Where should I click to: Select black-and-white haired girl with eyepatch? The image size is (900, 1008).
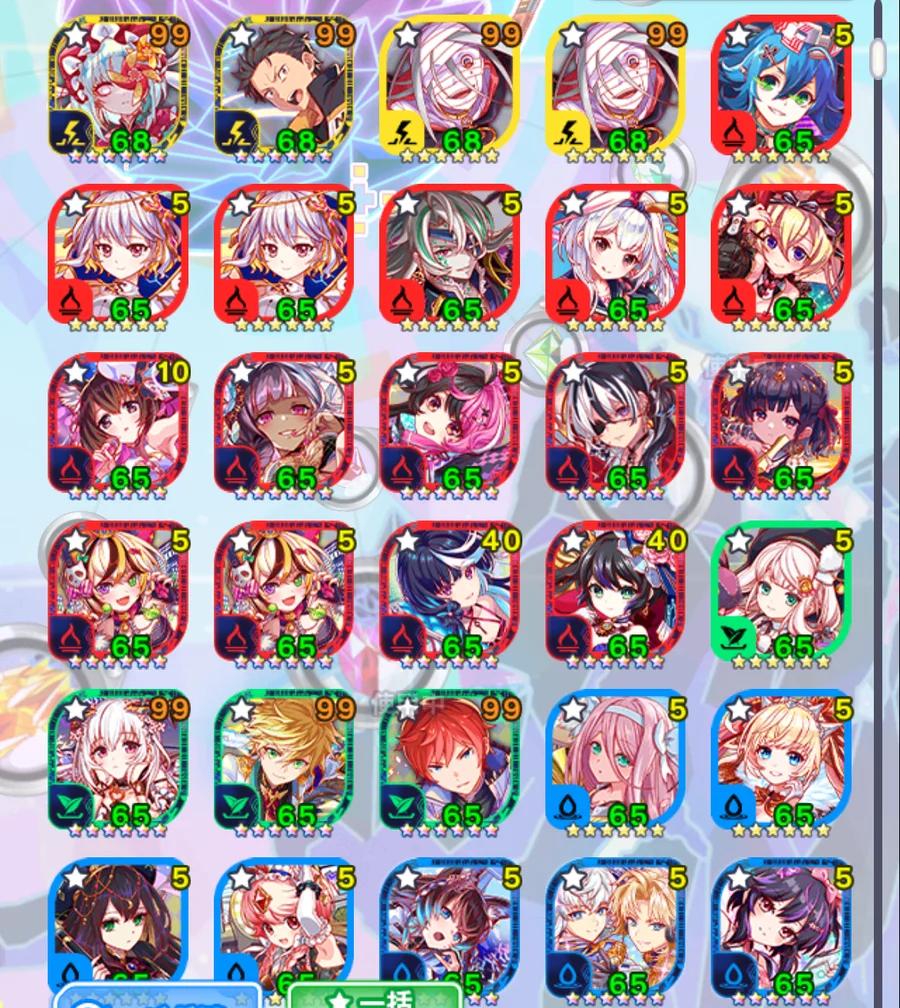coord(616,423)
